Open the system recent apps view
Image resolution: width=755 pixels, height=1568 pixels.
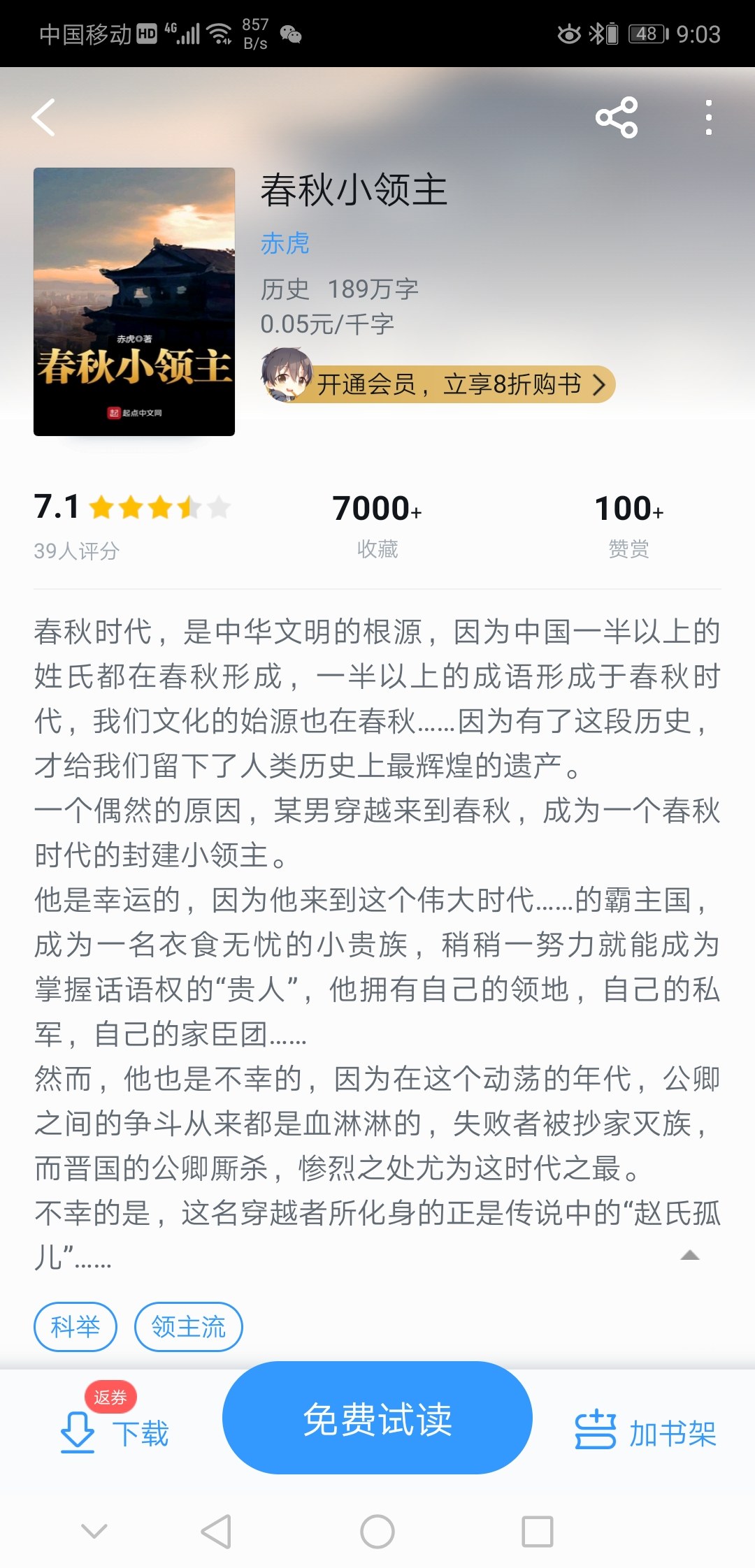click(537, 1532)
